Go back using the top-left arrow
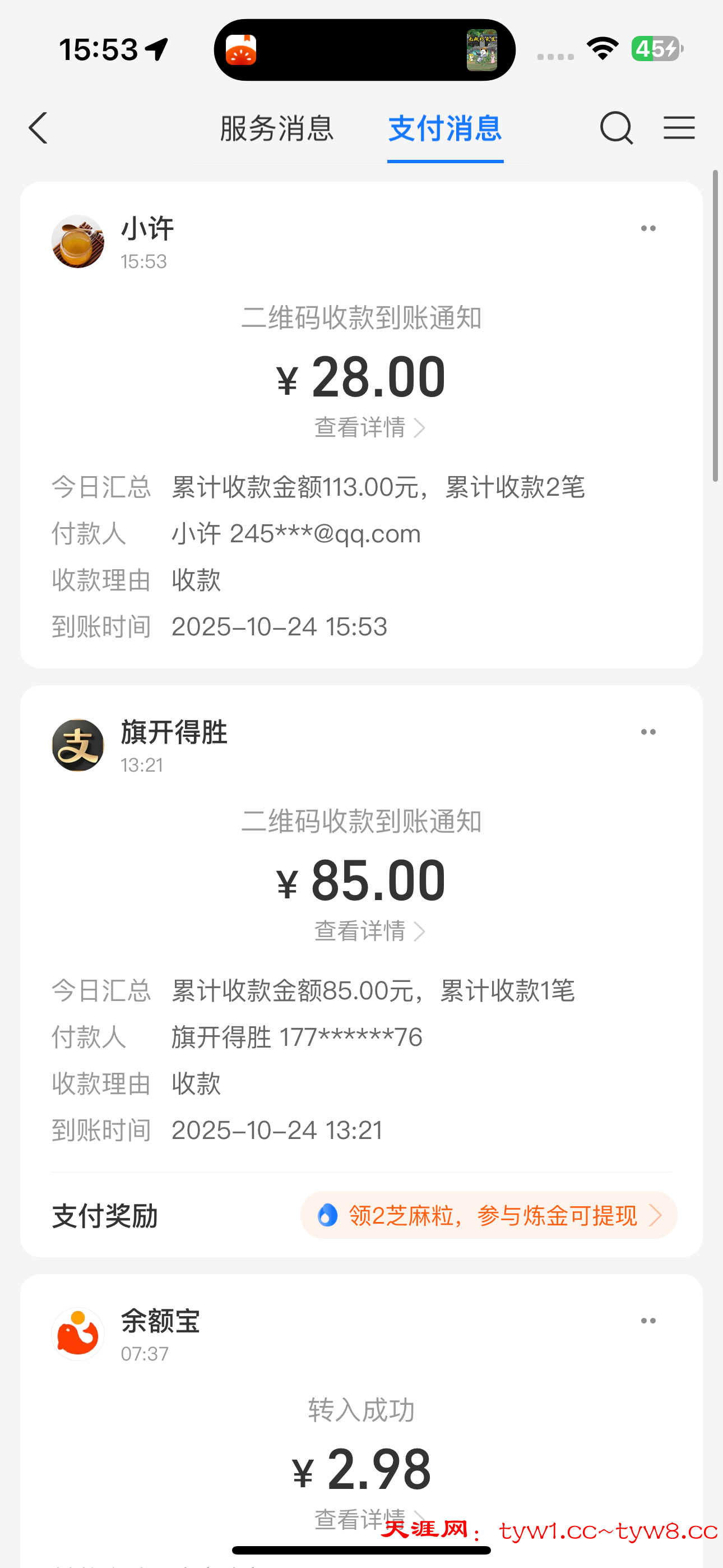 click(x=38, y=128)
